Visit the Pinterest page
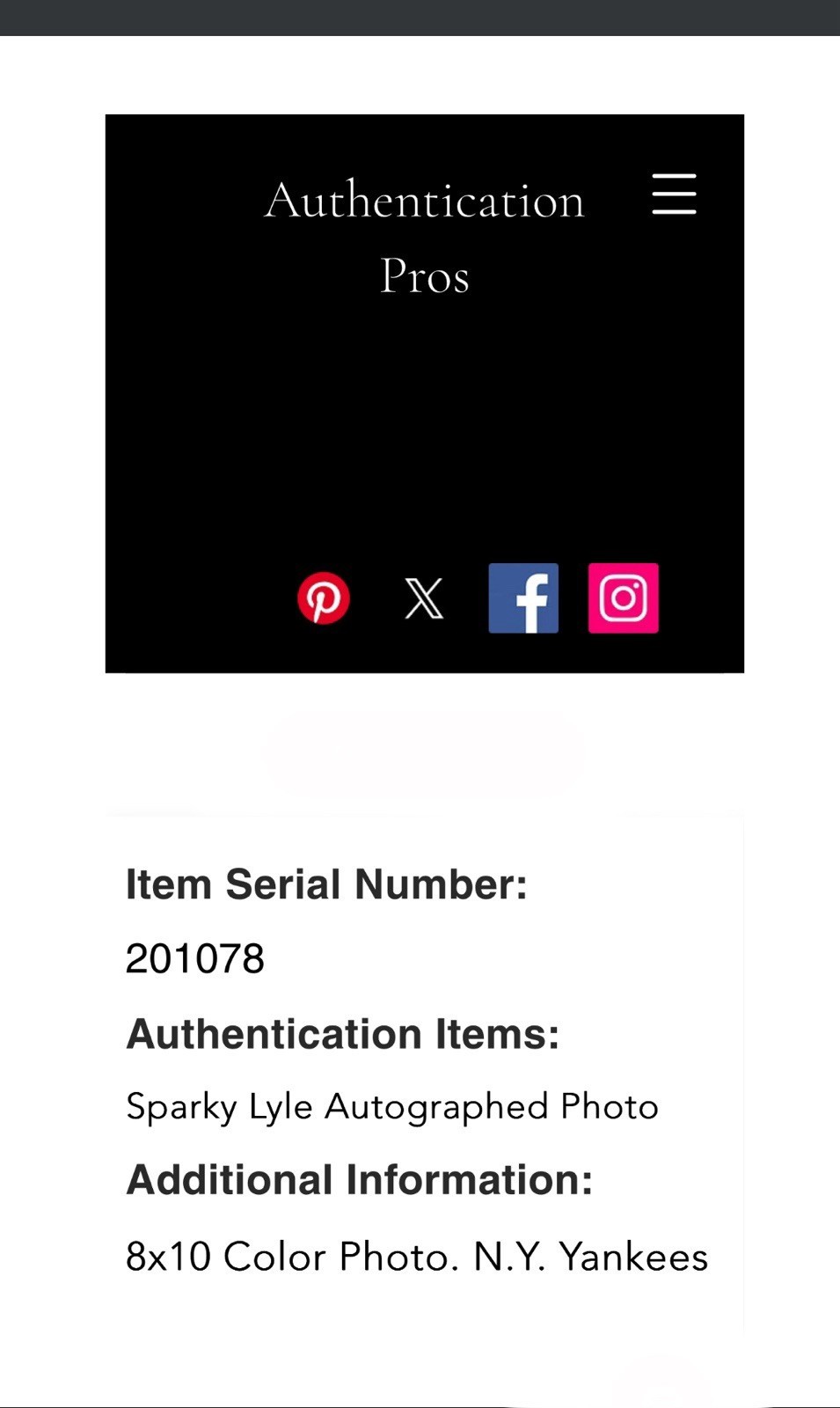 324,598
